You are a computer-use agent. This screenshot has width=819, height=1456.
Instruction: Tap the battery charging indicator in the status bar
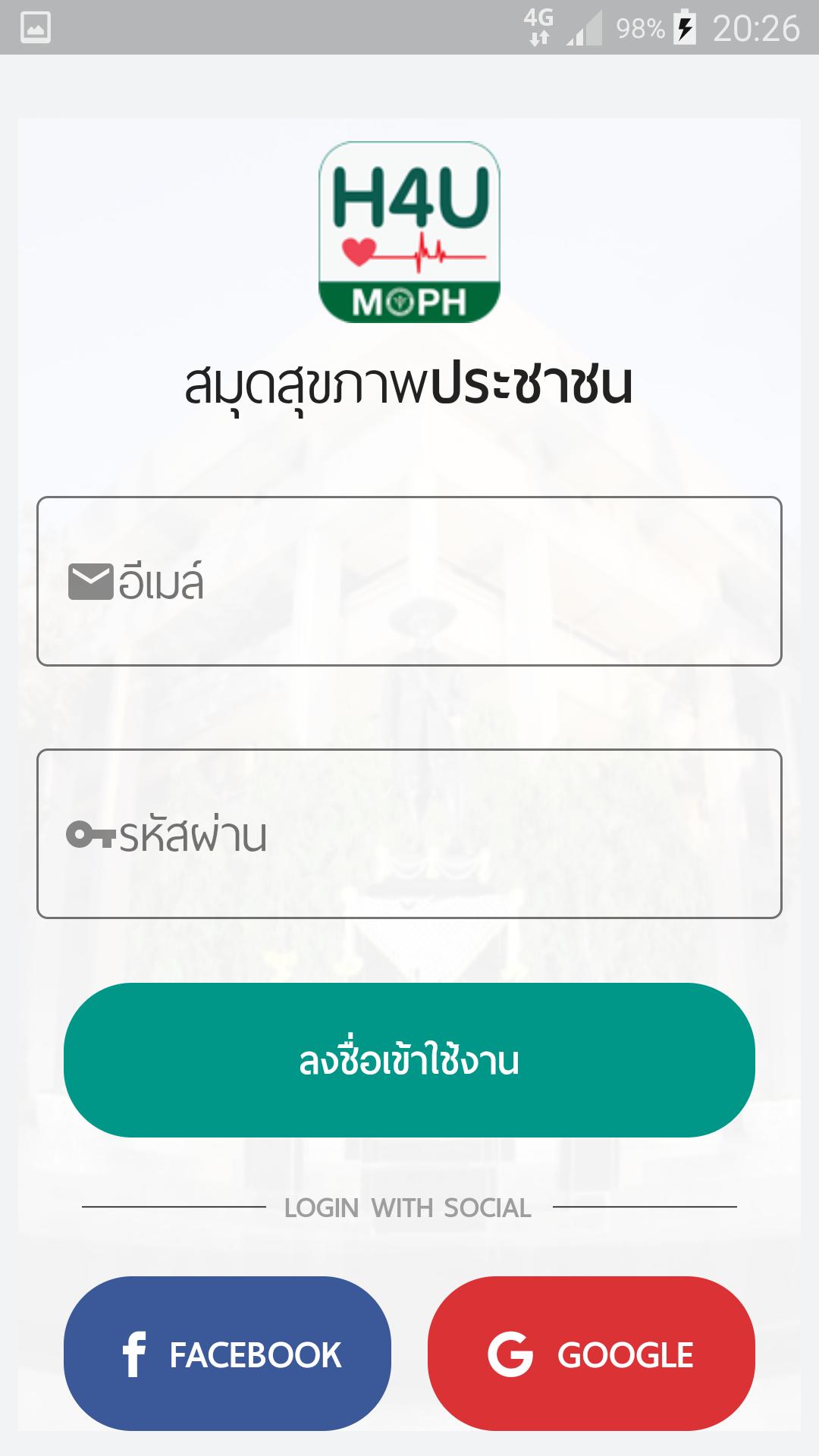[686, 27]
